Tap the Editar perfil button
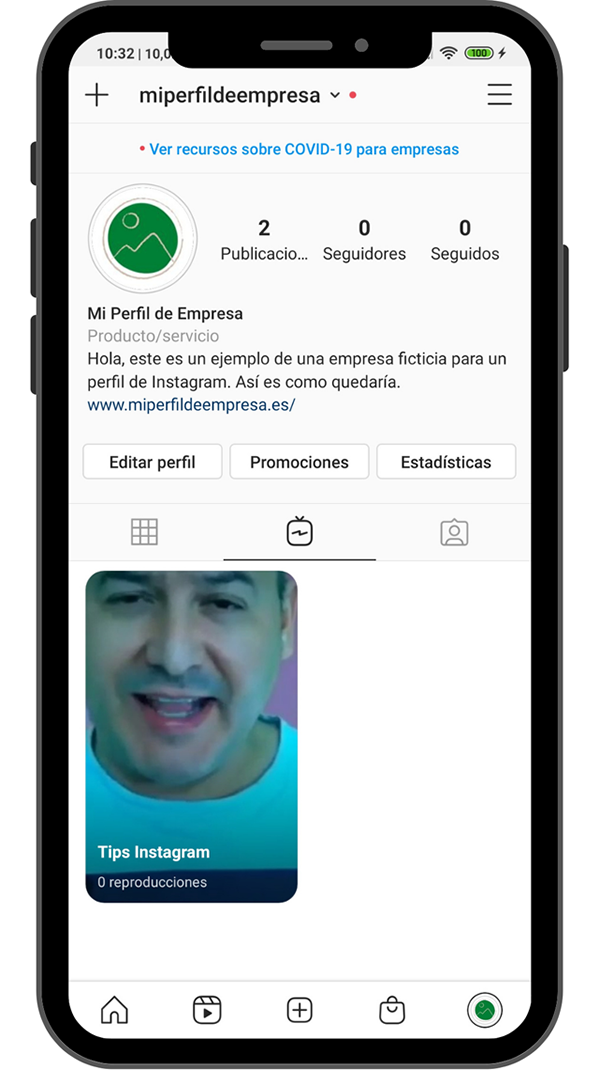This screenshot has width=600, height=1070. click(152, 462)
